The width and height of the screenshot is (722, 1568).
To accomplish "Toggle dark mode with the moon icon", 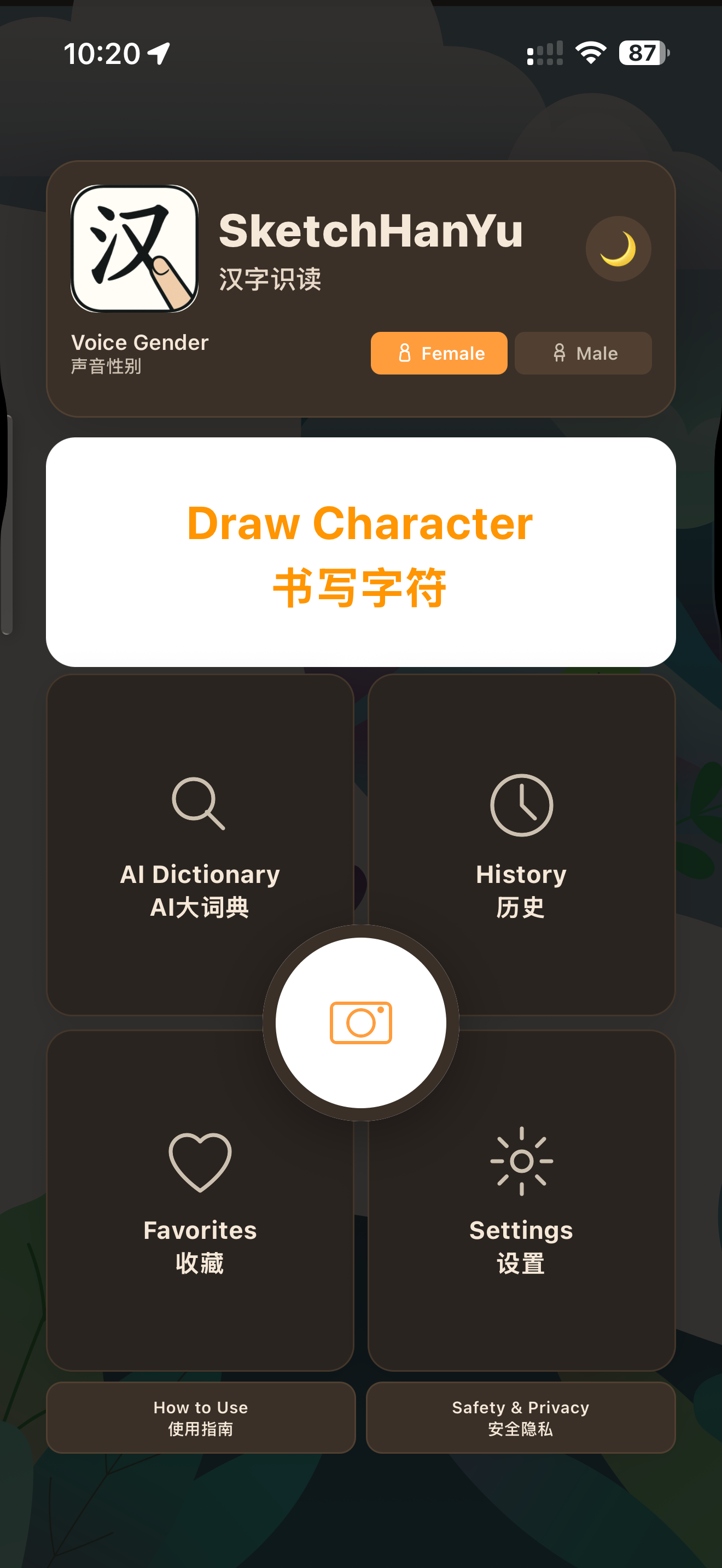I will [619, 247].
